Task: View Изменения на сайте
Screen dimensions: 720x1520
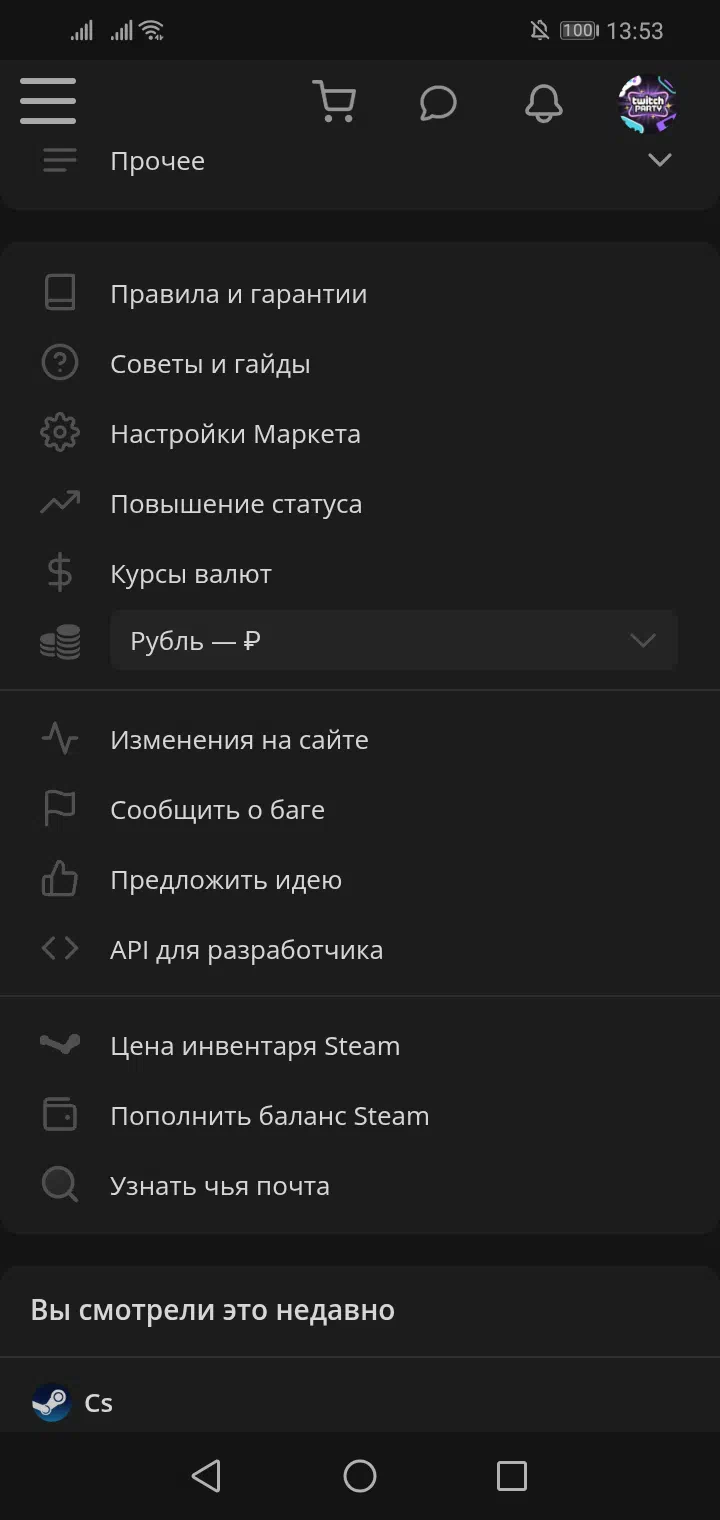Action: point(360,740)
